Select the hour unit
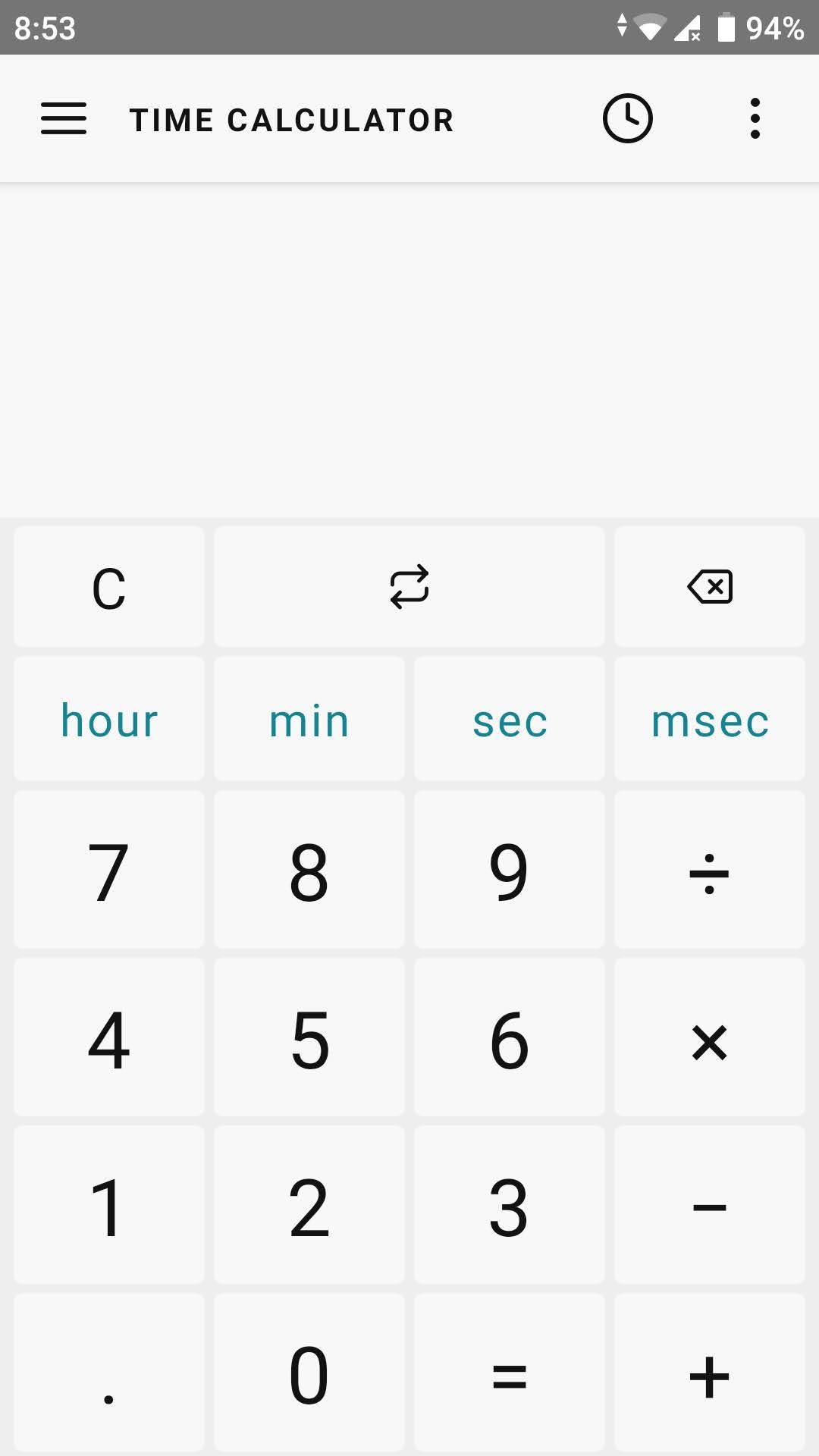 [109, 720]
